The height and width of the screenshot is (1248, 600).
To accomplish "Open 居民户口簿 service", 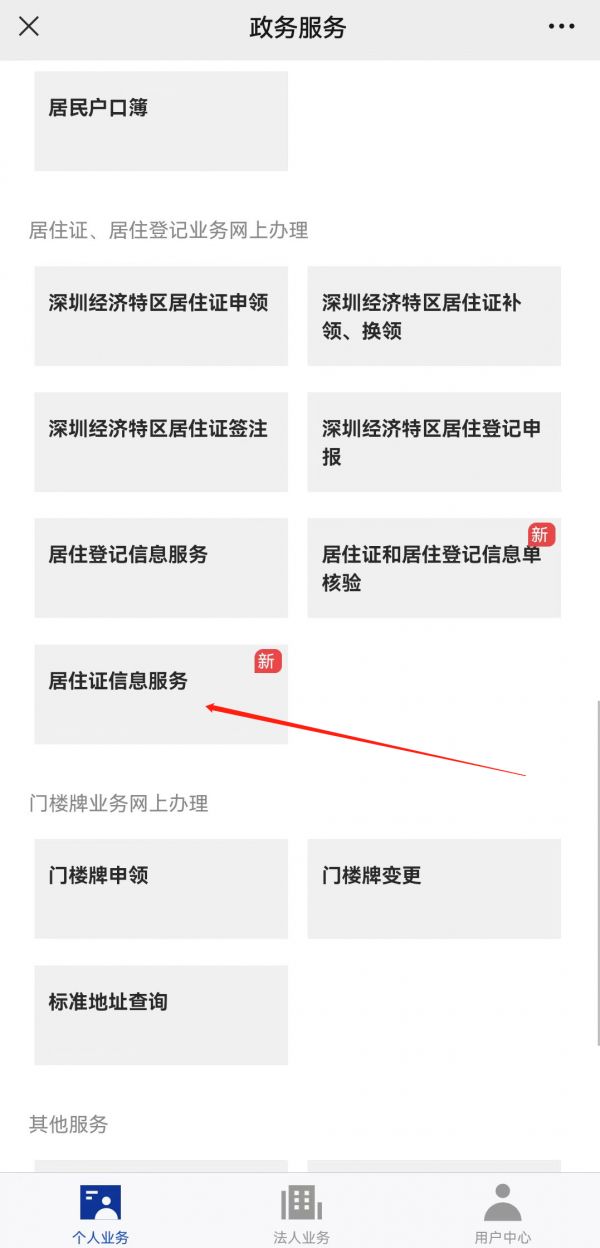I will [x=161, y=120].
